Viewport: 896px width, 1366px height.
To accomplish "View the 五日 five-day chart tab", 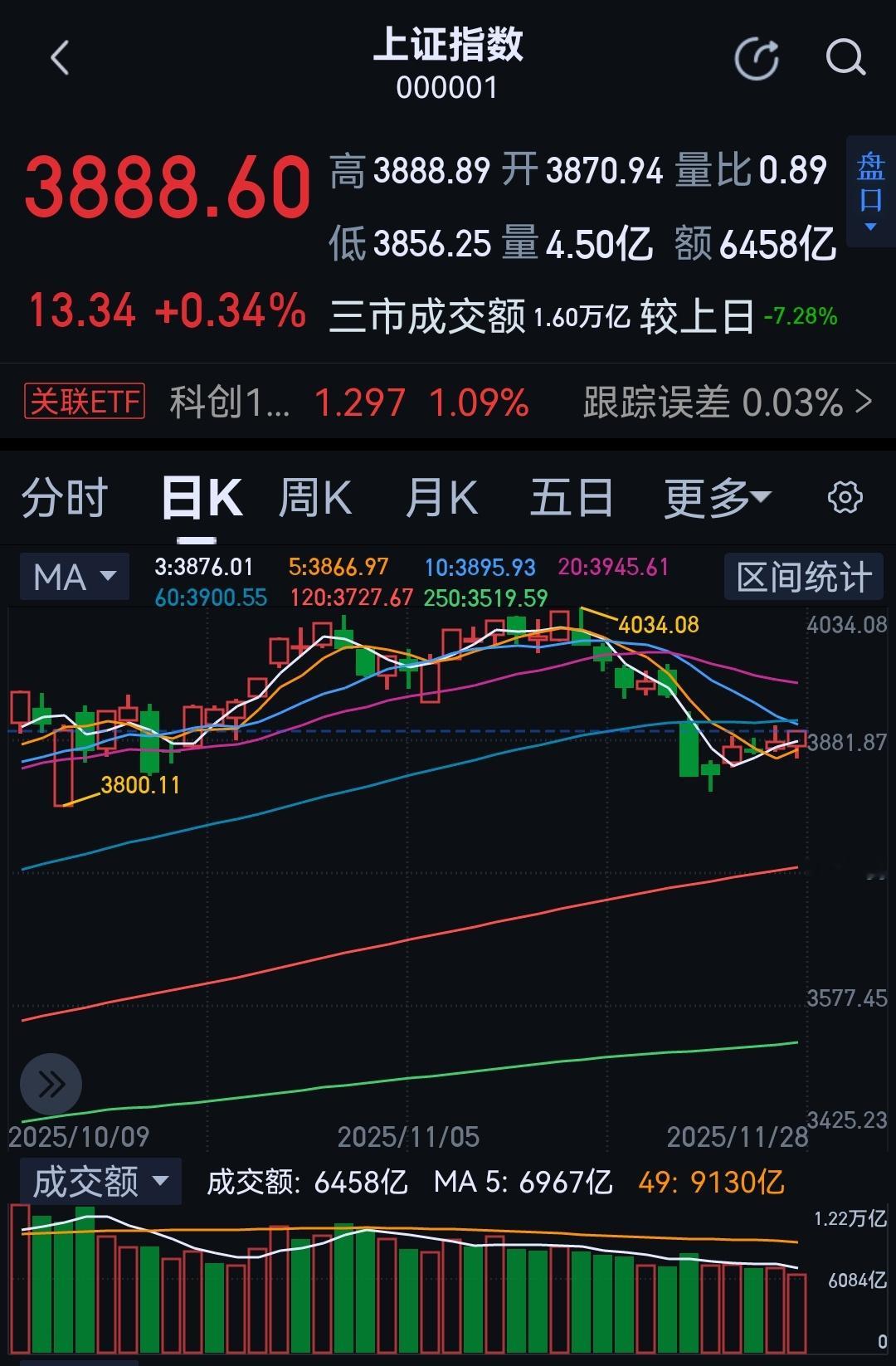I will (570, 496).
